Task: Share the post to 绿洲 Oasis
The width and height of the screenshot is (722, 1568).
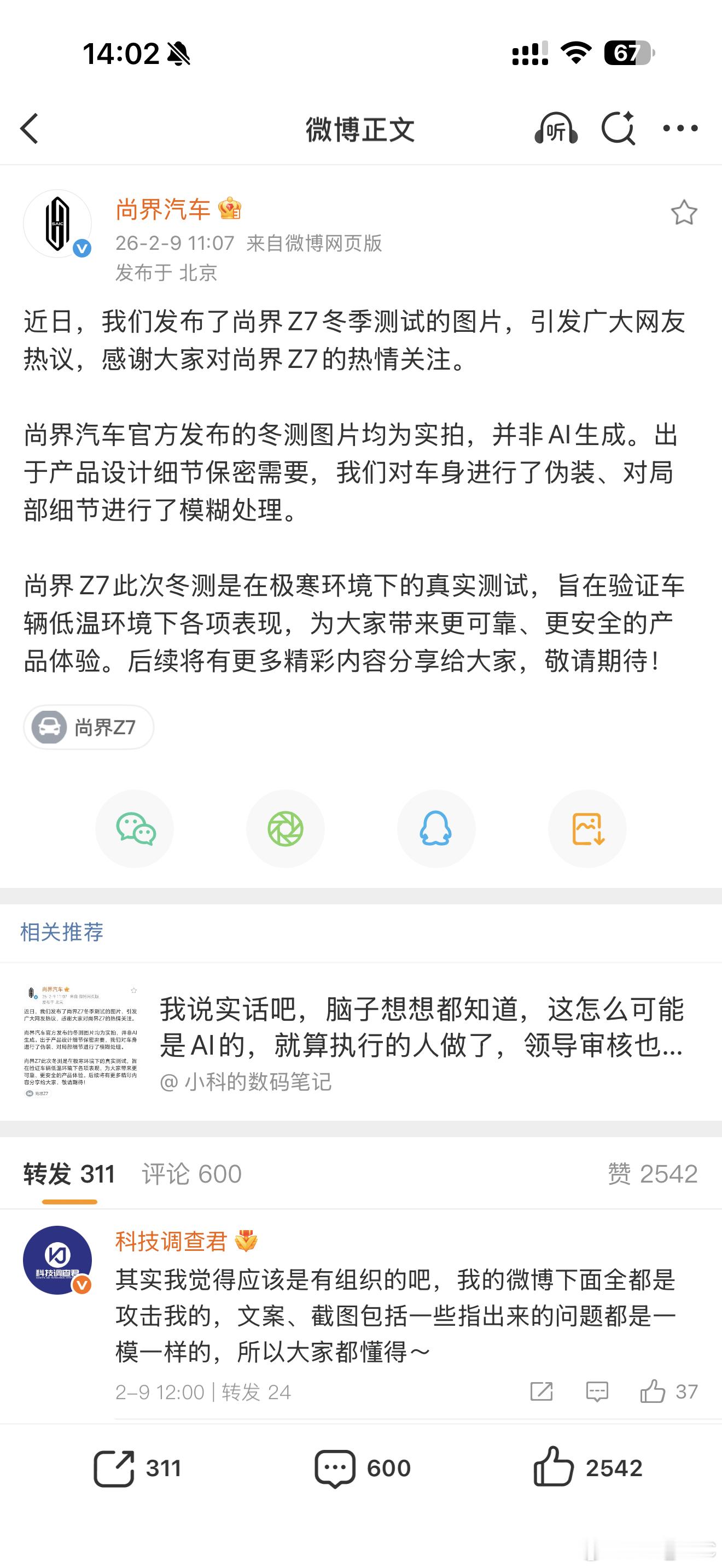Action: (x=286, y=828)
